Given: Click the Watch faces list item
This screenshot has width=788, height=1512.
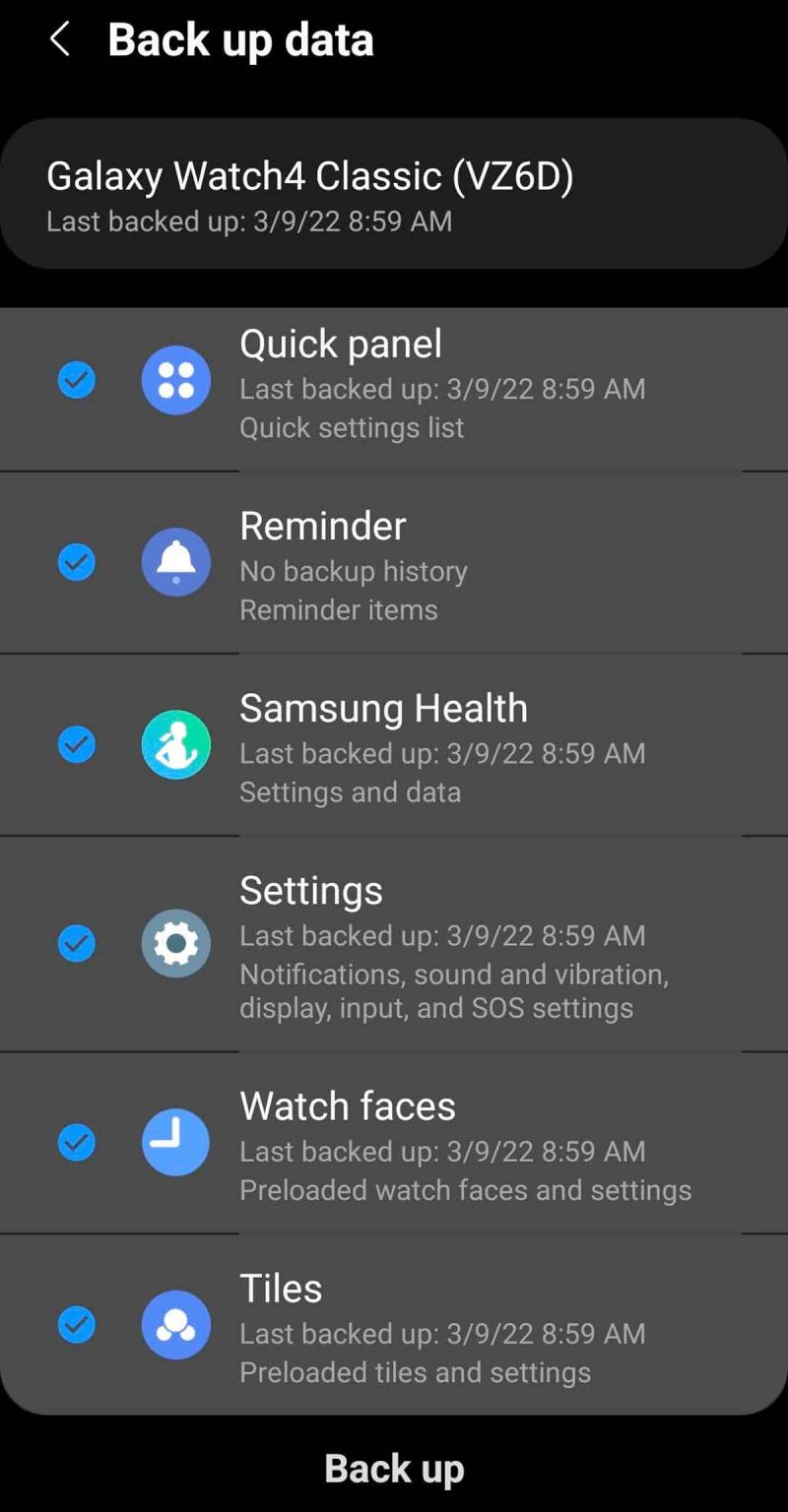Looking at the screenshot, I should point(443,1142).
